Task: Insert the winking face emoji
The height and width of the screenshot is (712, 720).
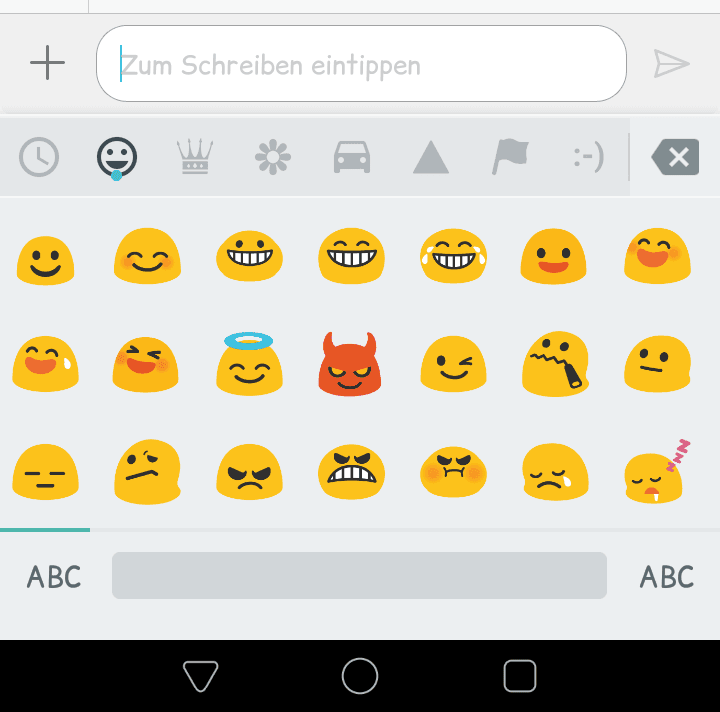Action: click(453, 362)
